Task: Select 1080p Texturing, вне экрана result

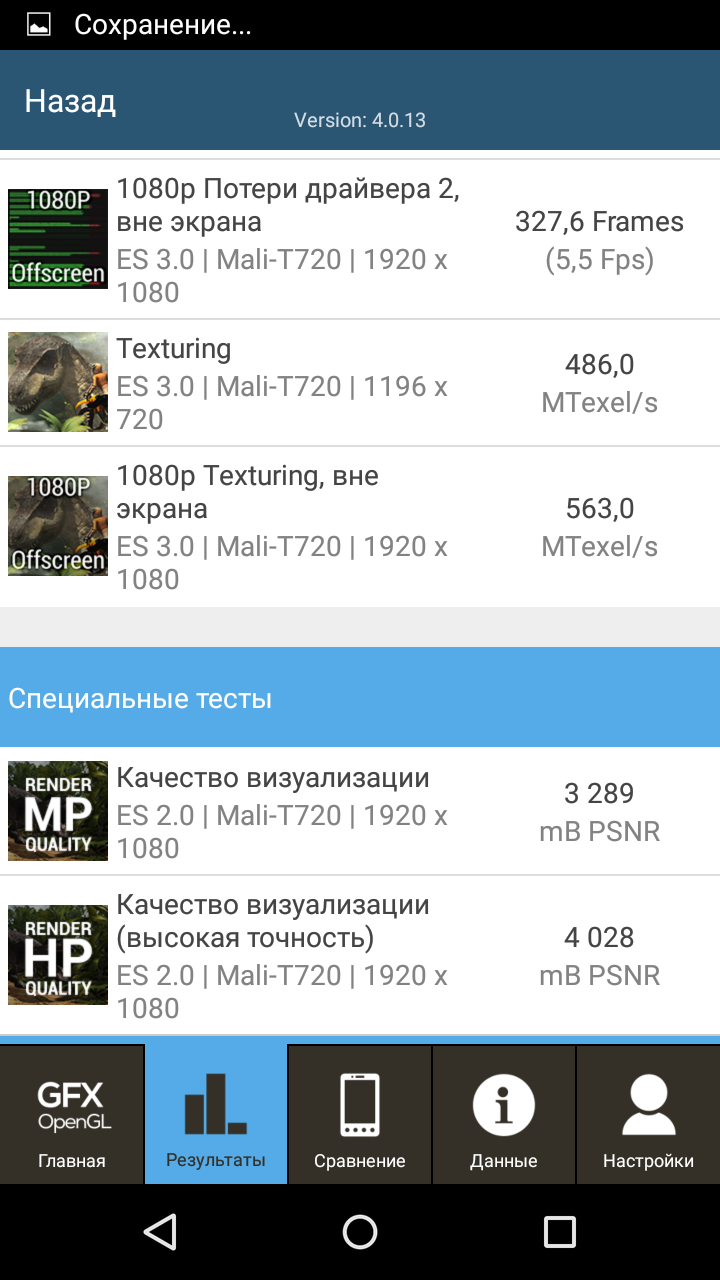Action: [x=360, y=527]
